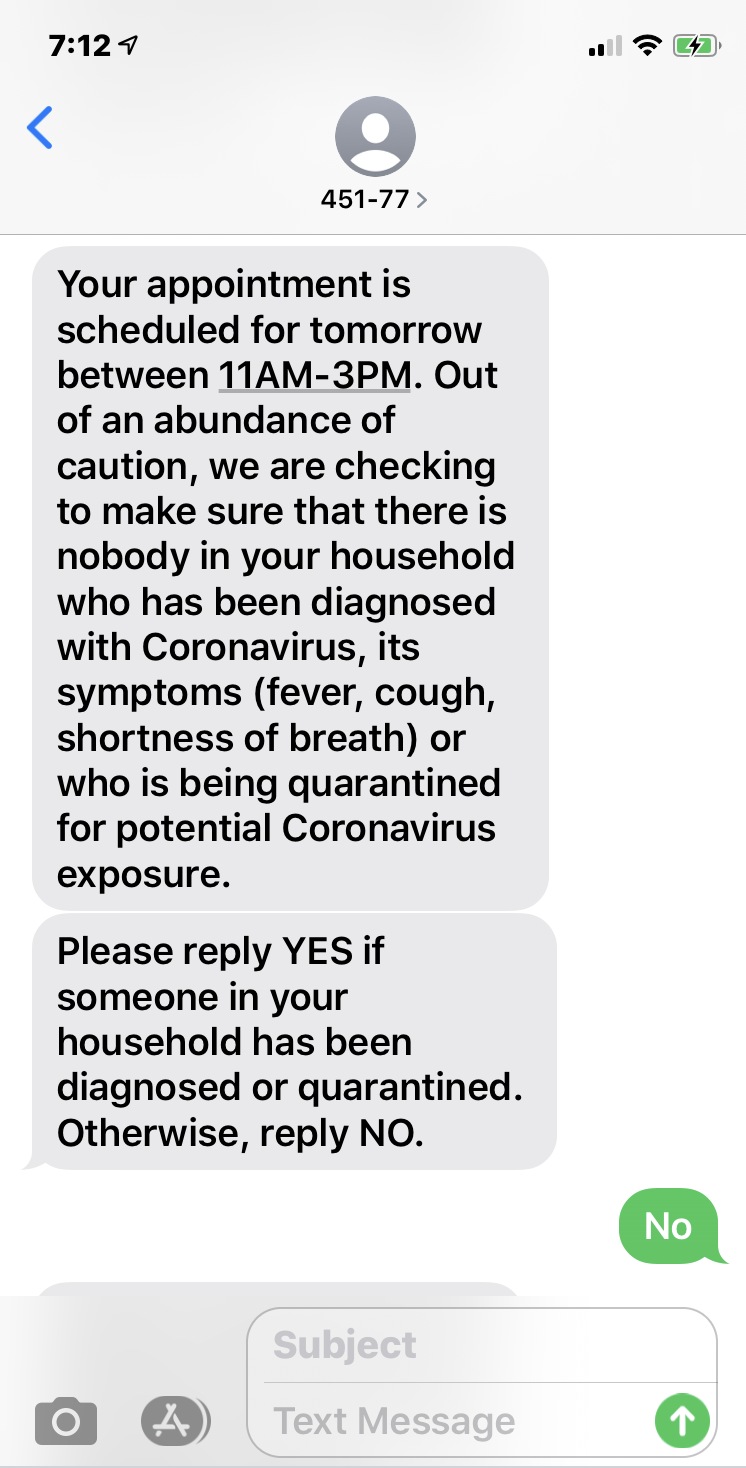Screen dimensions: 746x1468
Task: Send the message with the green arrow
Action: (682, 1421)
